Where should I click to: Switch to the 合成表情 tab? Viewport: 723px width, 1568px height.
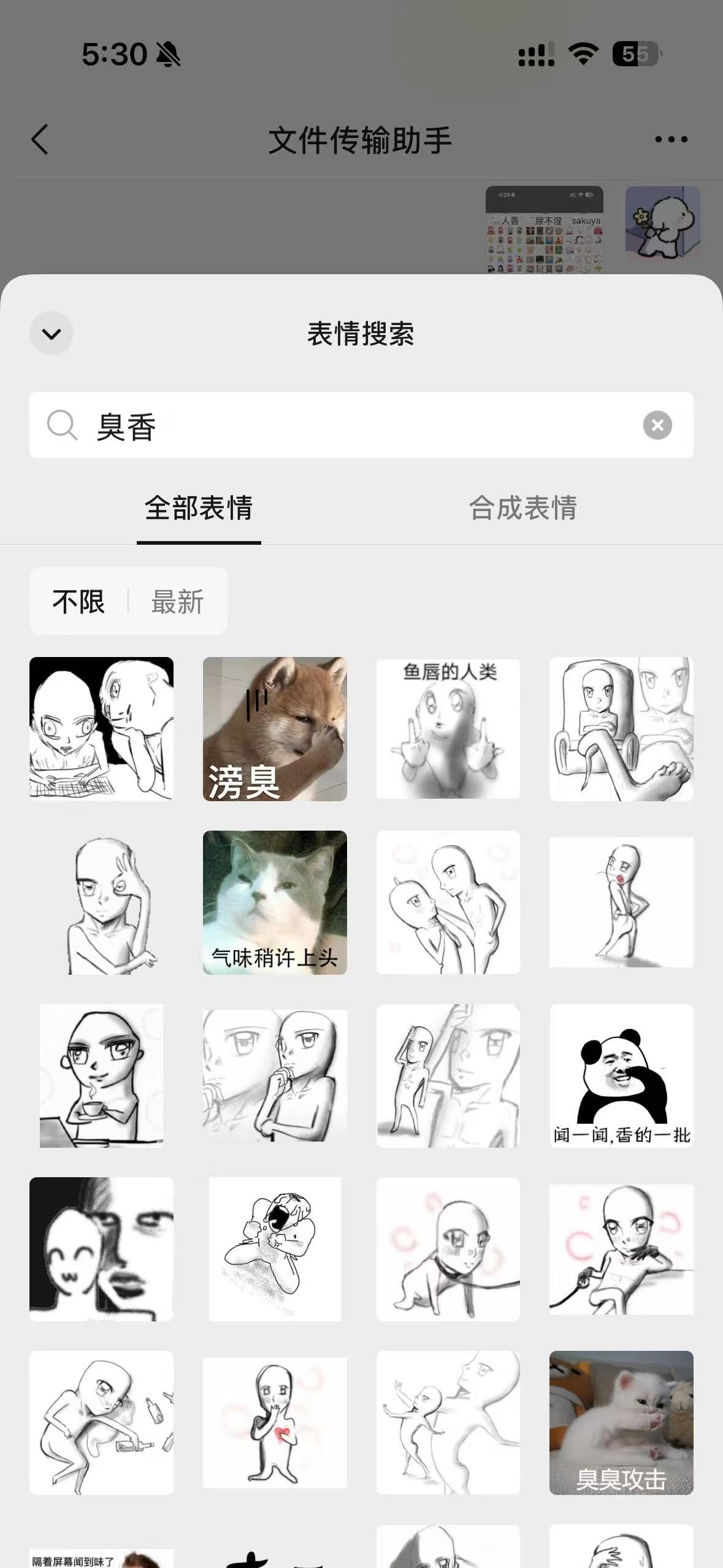[522, 508]
